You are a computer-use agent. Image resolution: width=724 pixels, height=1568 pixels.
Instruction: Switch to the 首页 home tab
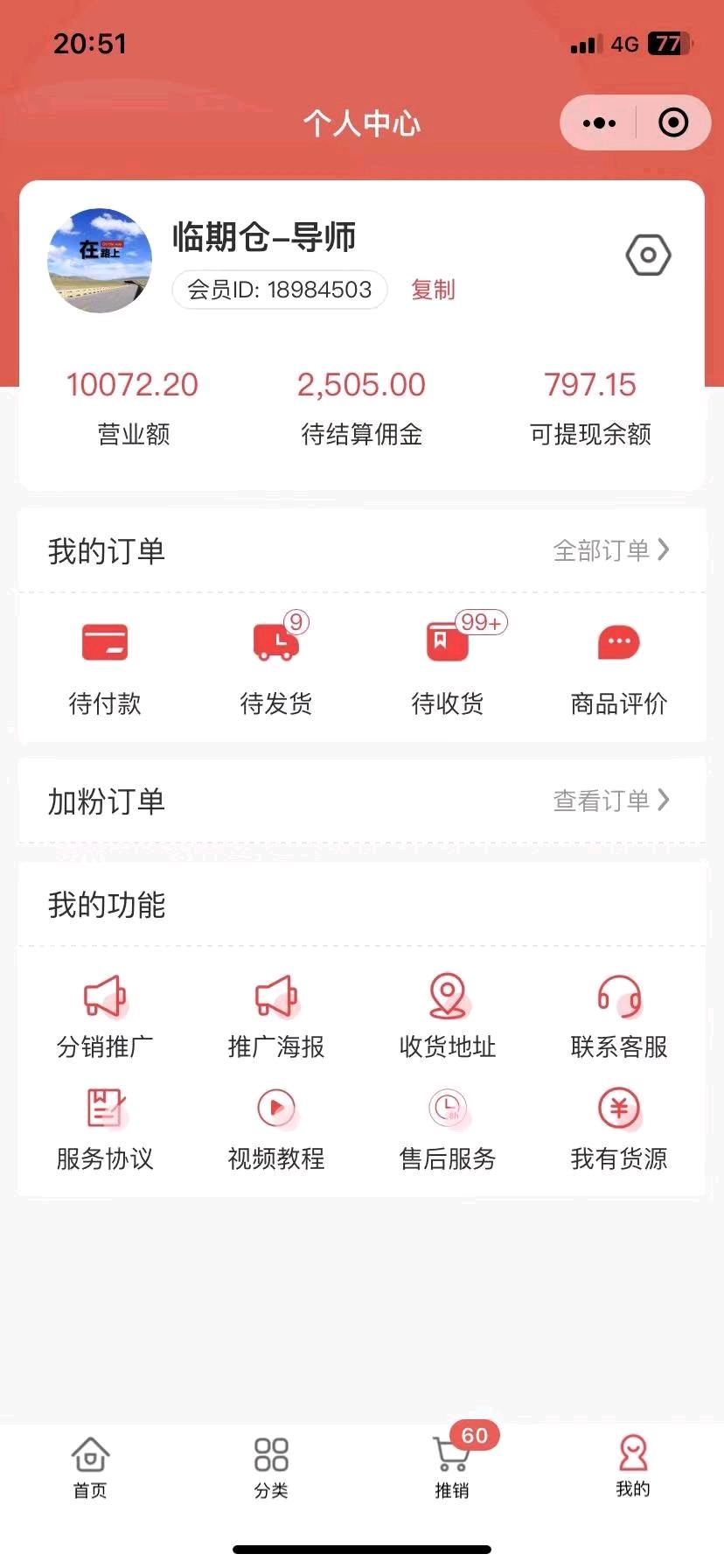coord(90,1467)
